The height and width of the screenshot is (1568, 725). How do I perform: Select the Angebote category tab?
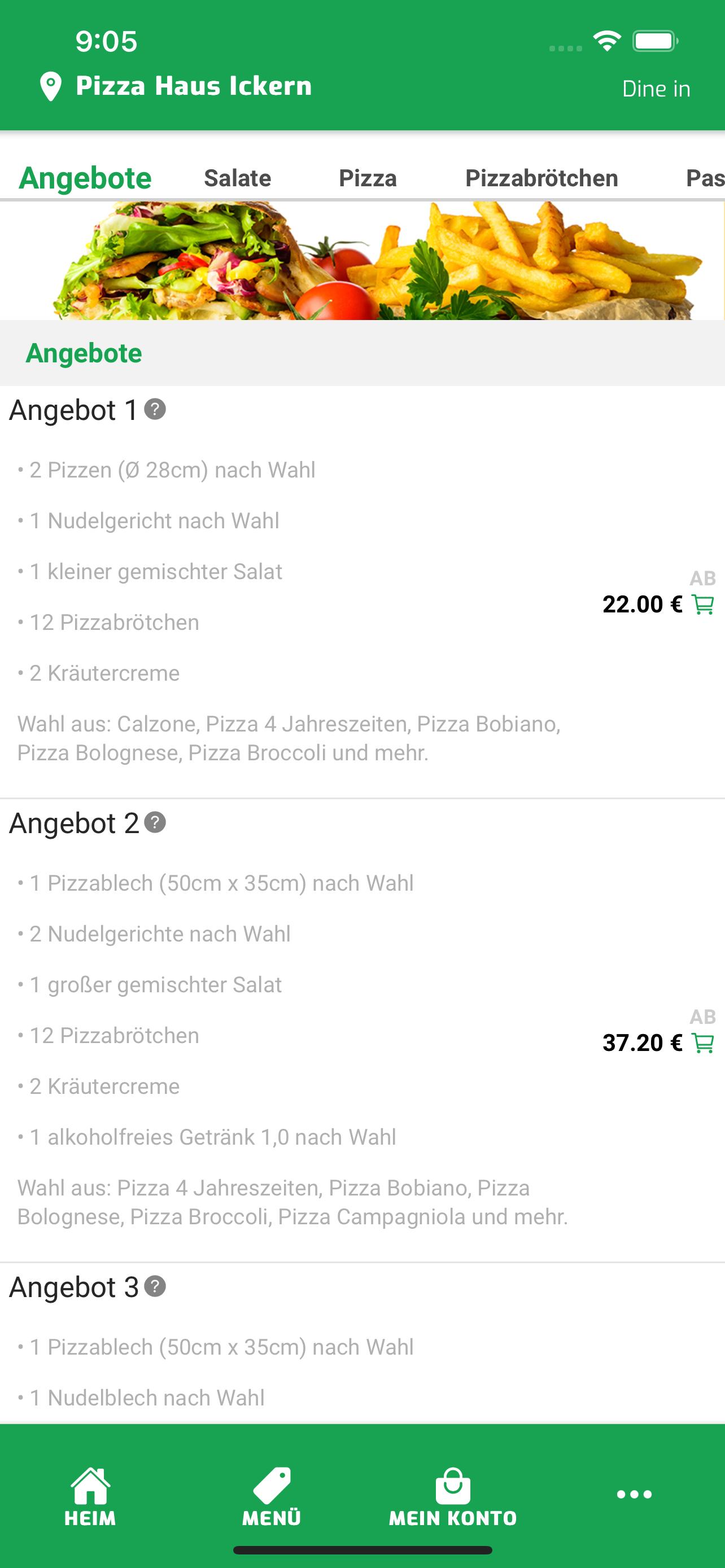click(x=85, y=178)
